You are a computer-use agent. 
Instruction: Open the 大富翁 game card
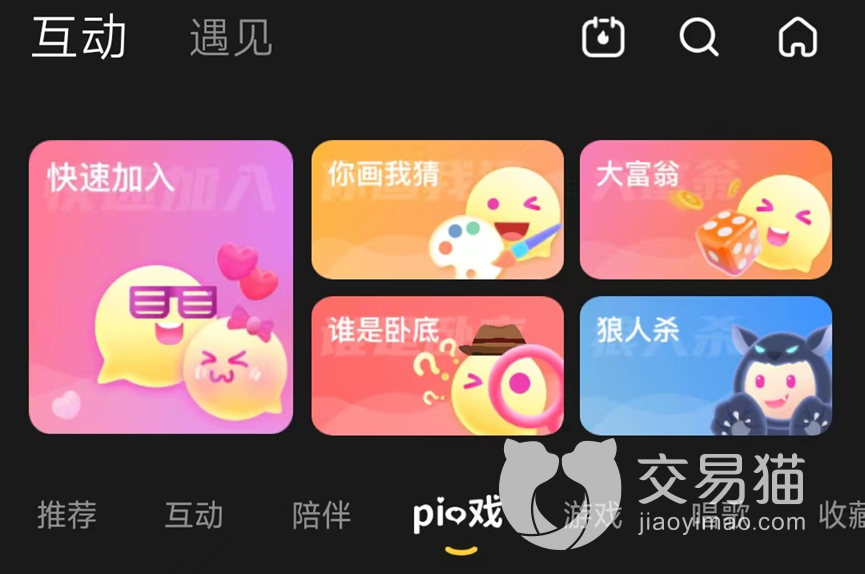click(705, 209)
